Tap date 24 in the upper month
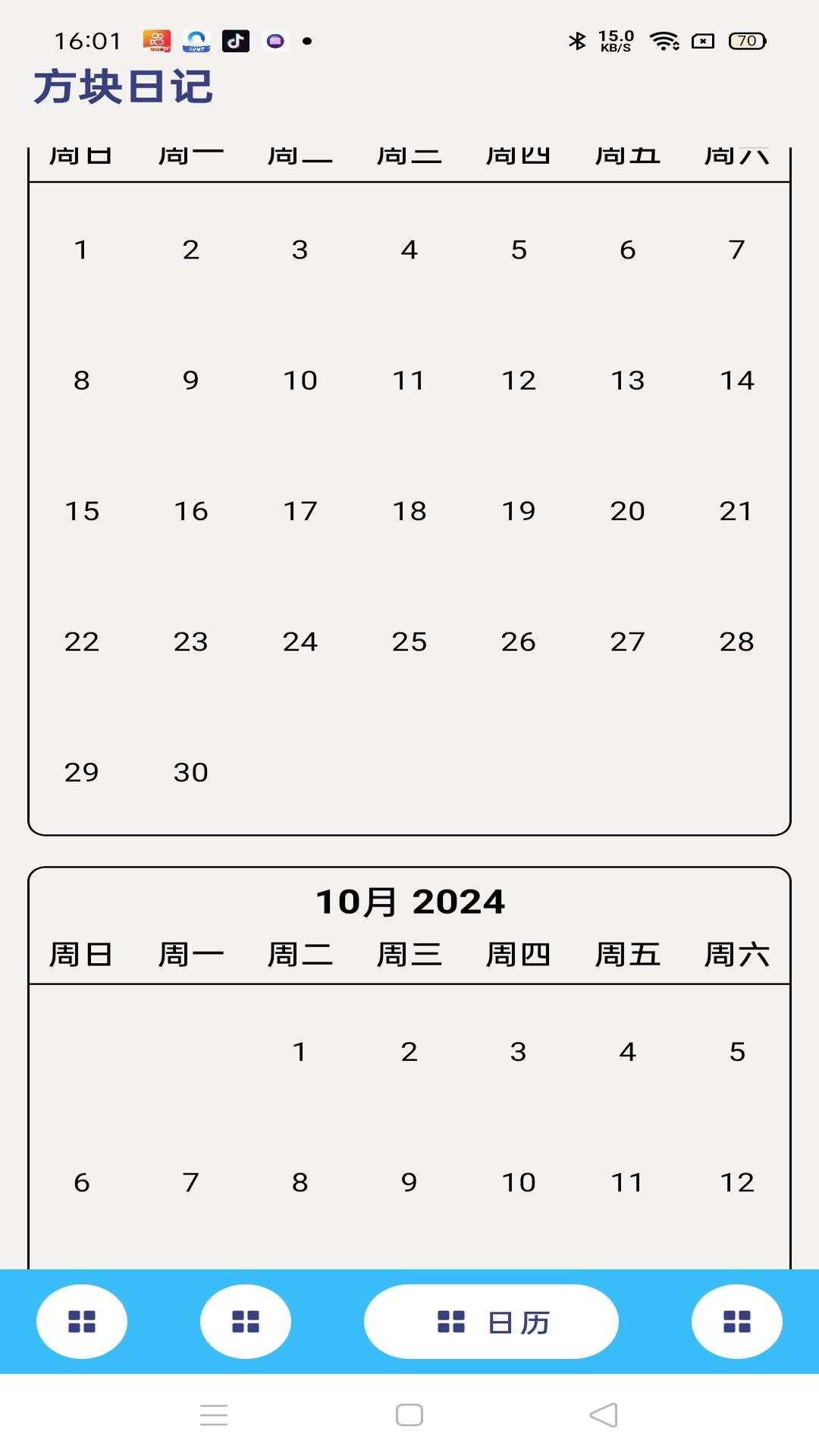This screenshot has height=1456, width=819. 300,642
